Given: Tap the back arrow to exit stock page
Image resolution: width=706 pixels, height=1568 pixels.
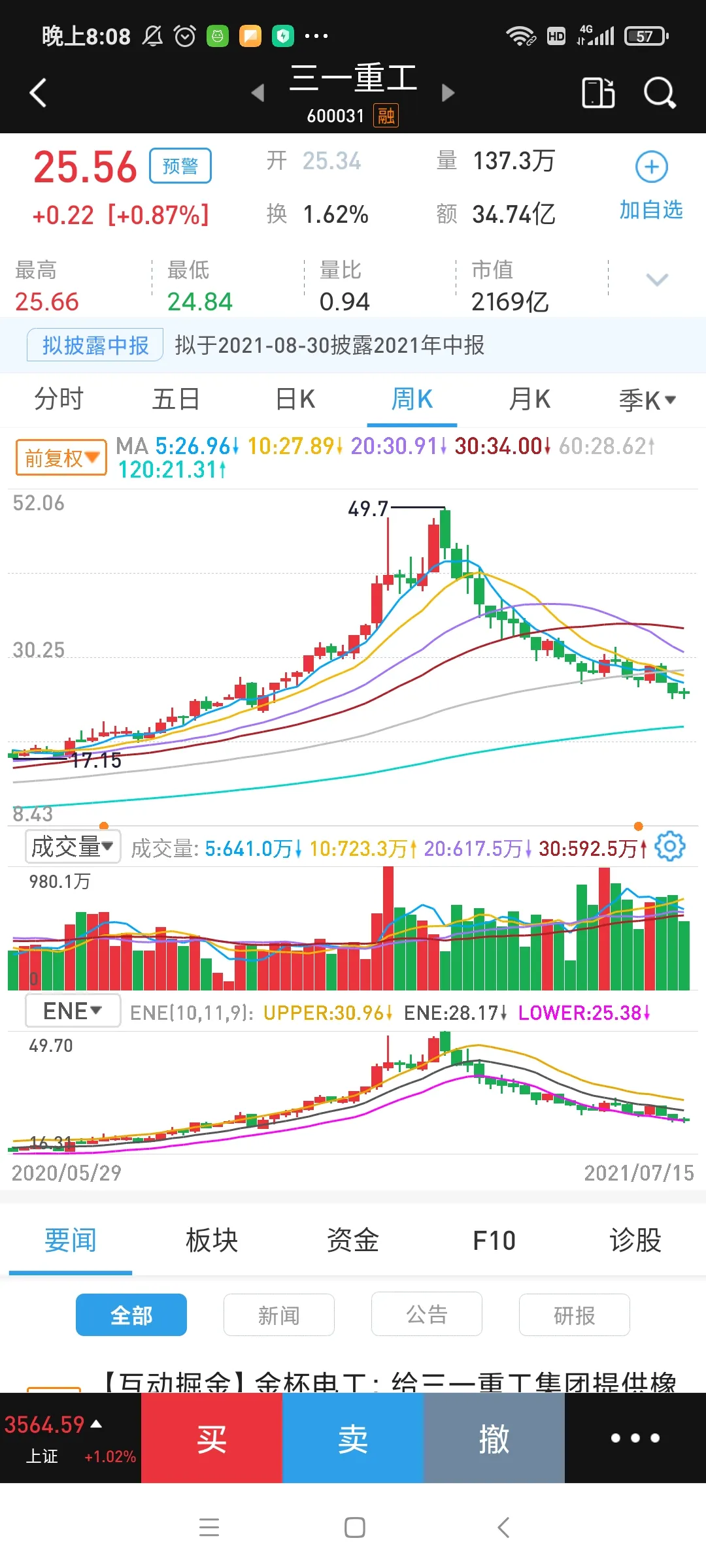Looking at the screenshot, I should (38, 93).
